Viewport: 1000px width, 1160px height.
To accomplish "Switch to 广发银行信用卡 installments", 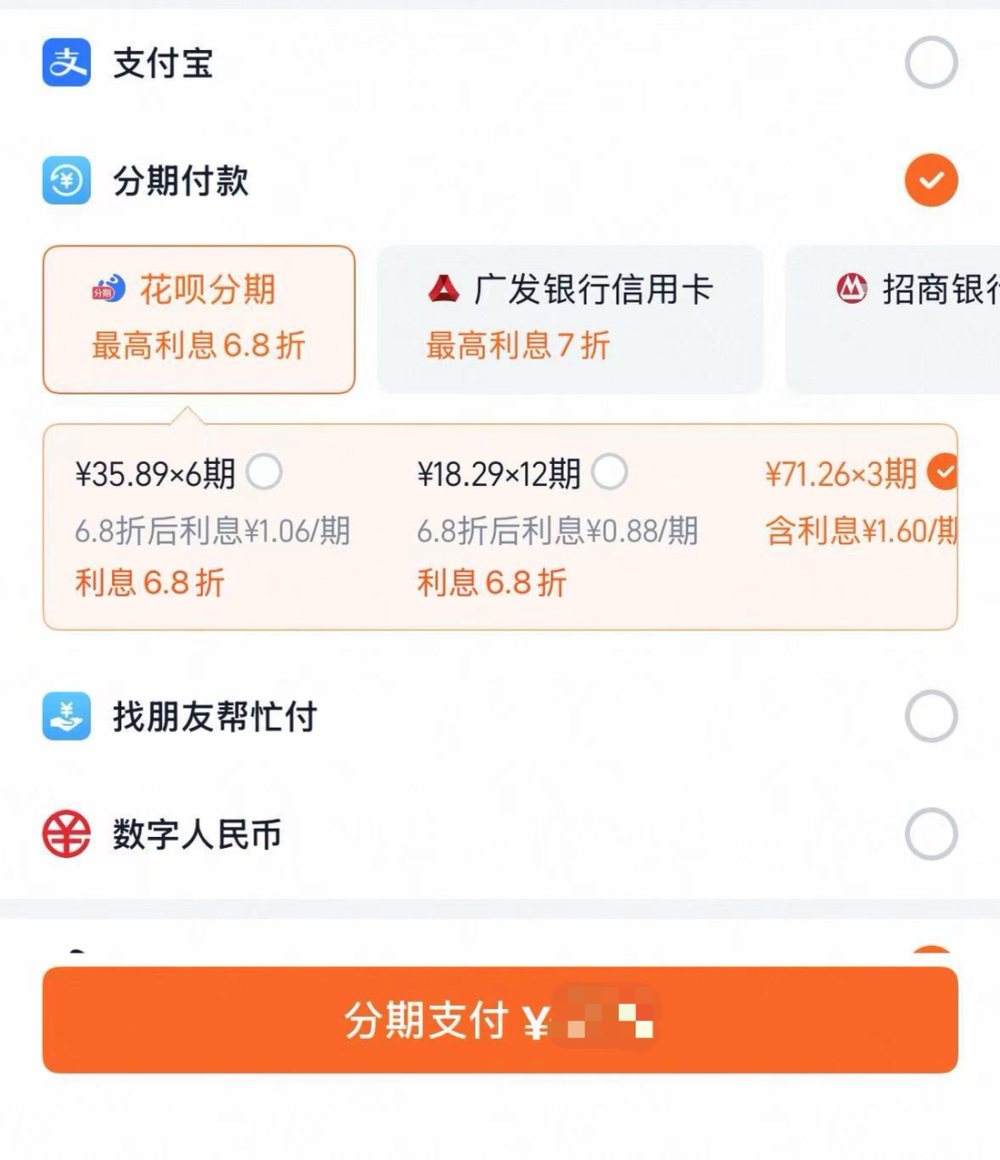I will pyautogui.click(x=570, y=320).
